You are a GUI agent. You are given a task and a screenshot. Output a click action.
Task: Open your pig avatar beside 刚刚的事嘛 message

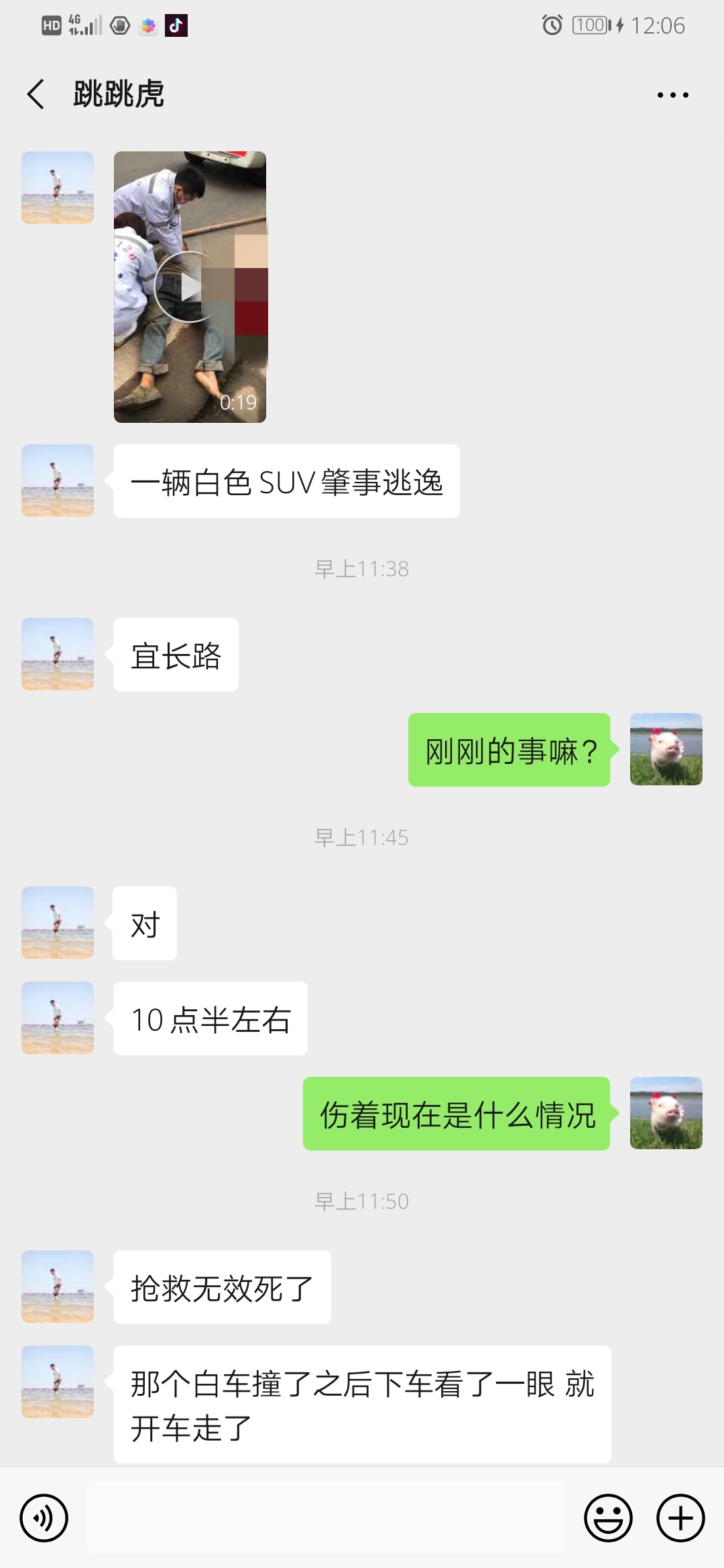click(x=666, y=750)
